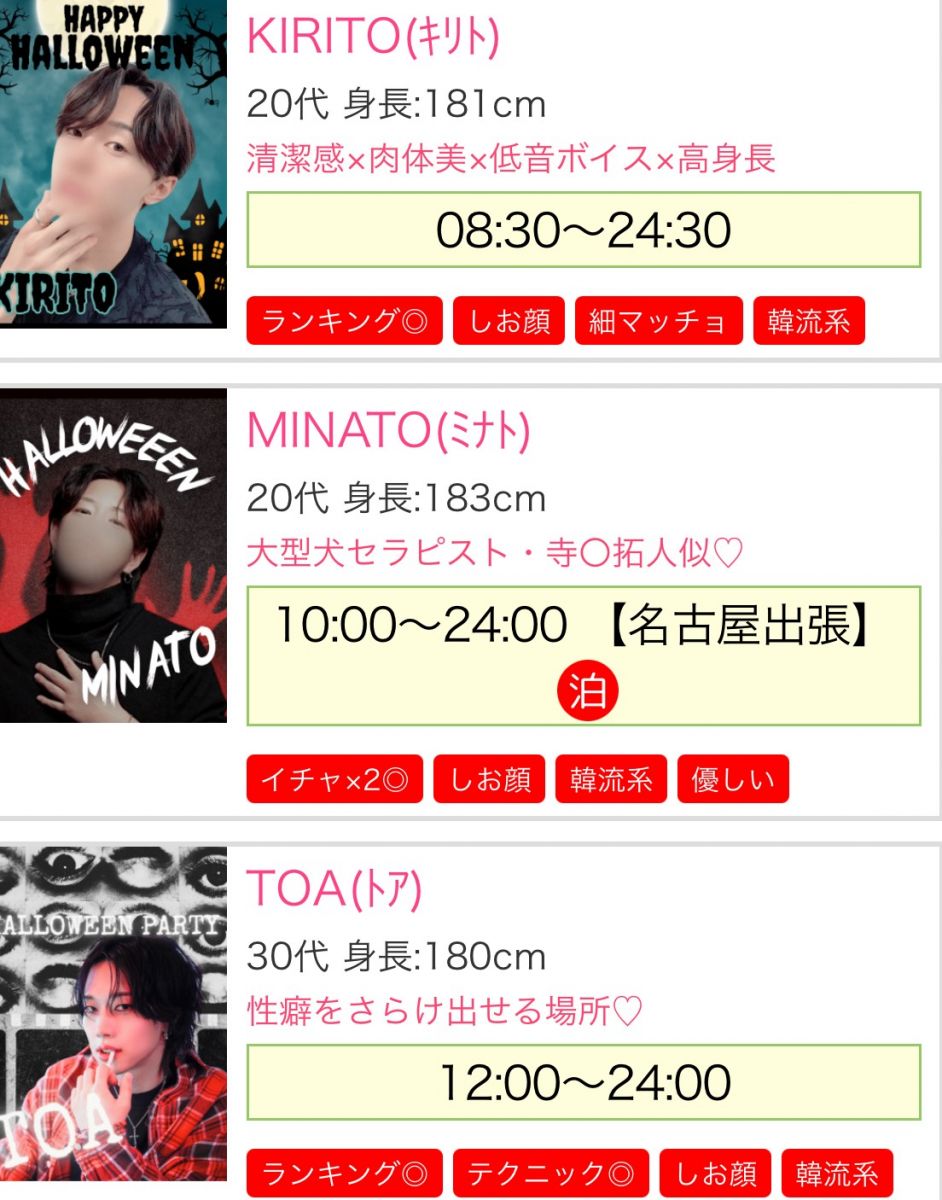This screenshot has height=1200, width=942.
Task: Open MINATO's profile name link
Action: (388, 431)
